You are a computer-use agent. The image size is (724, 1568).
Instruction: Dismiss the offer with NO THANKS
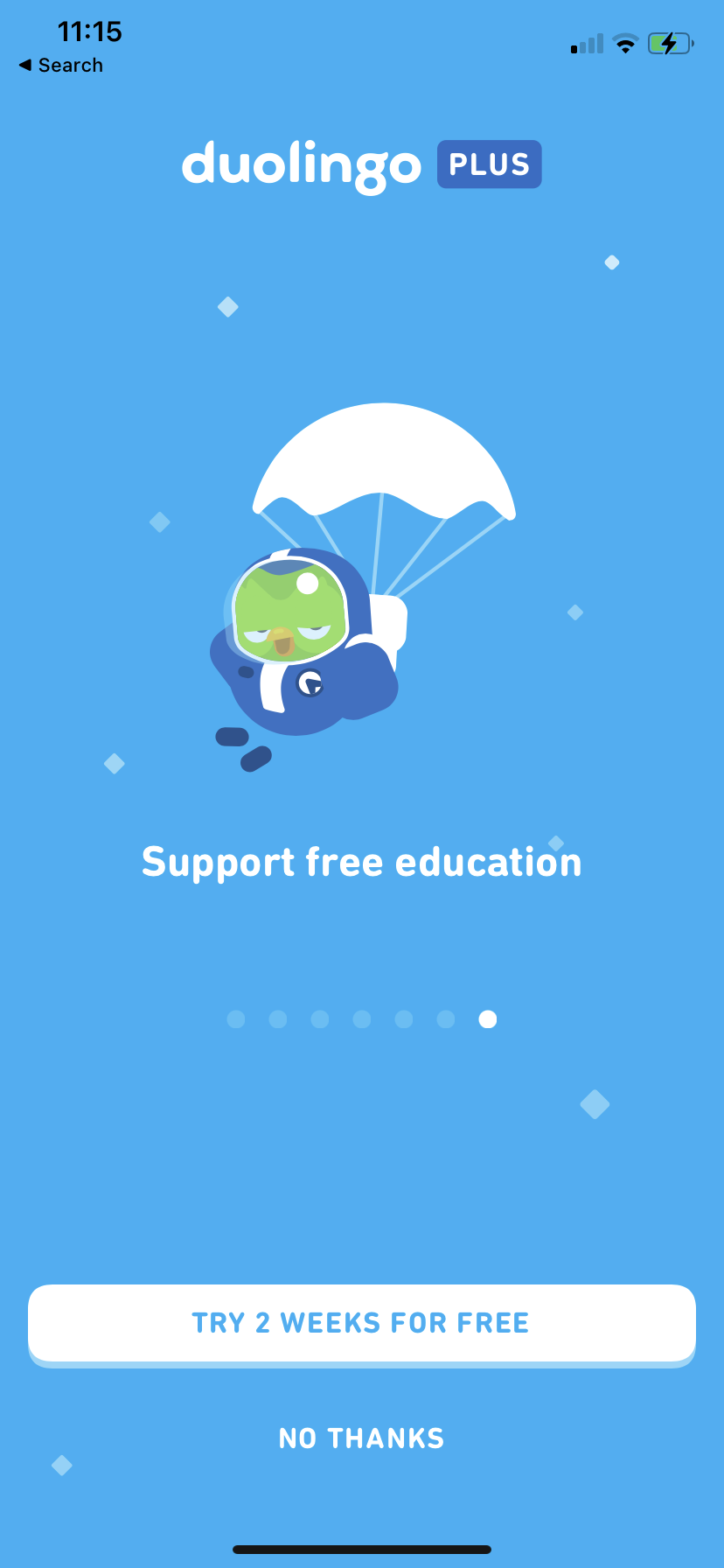pos(361,1437)
